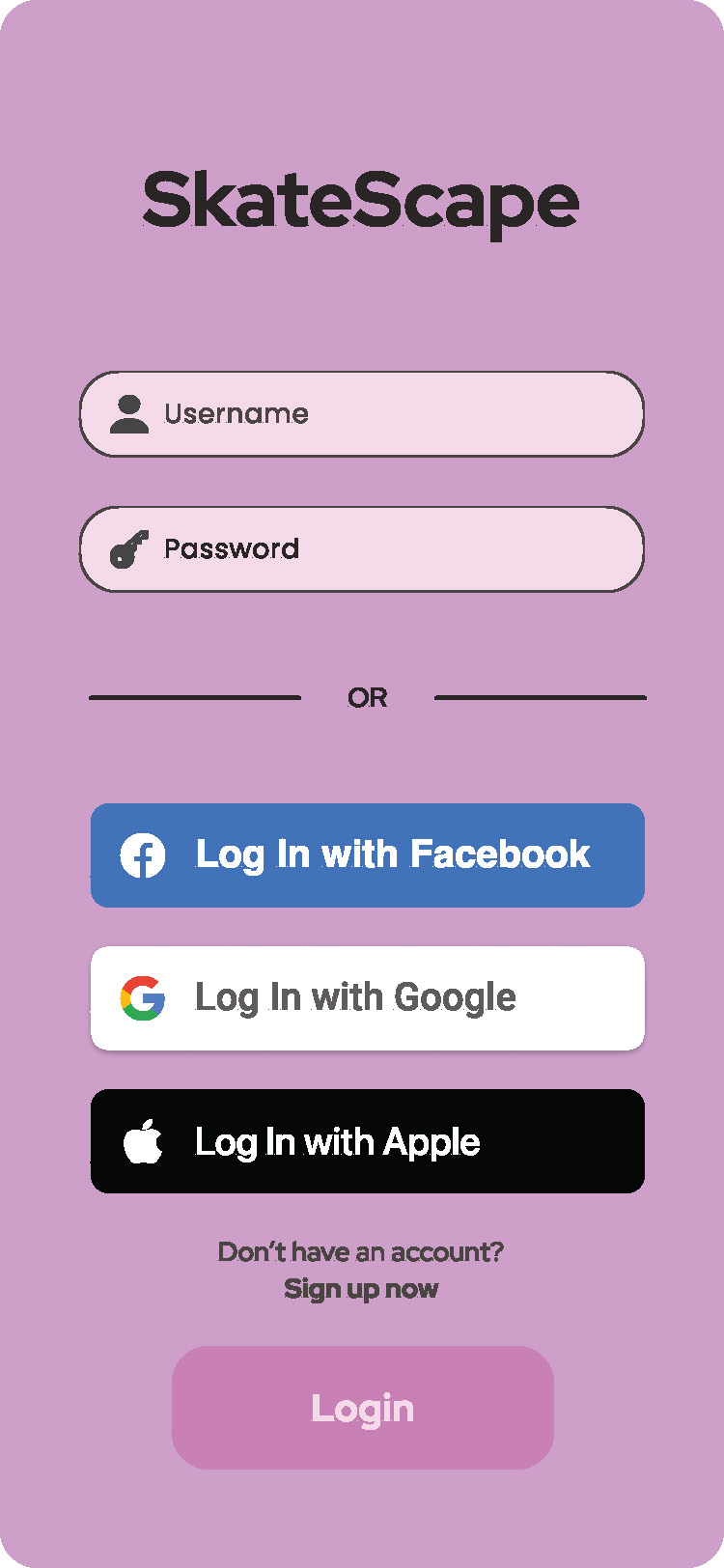Log in with Facebook

click(x=367, y=855)
